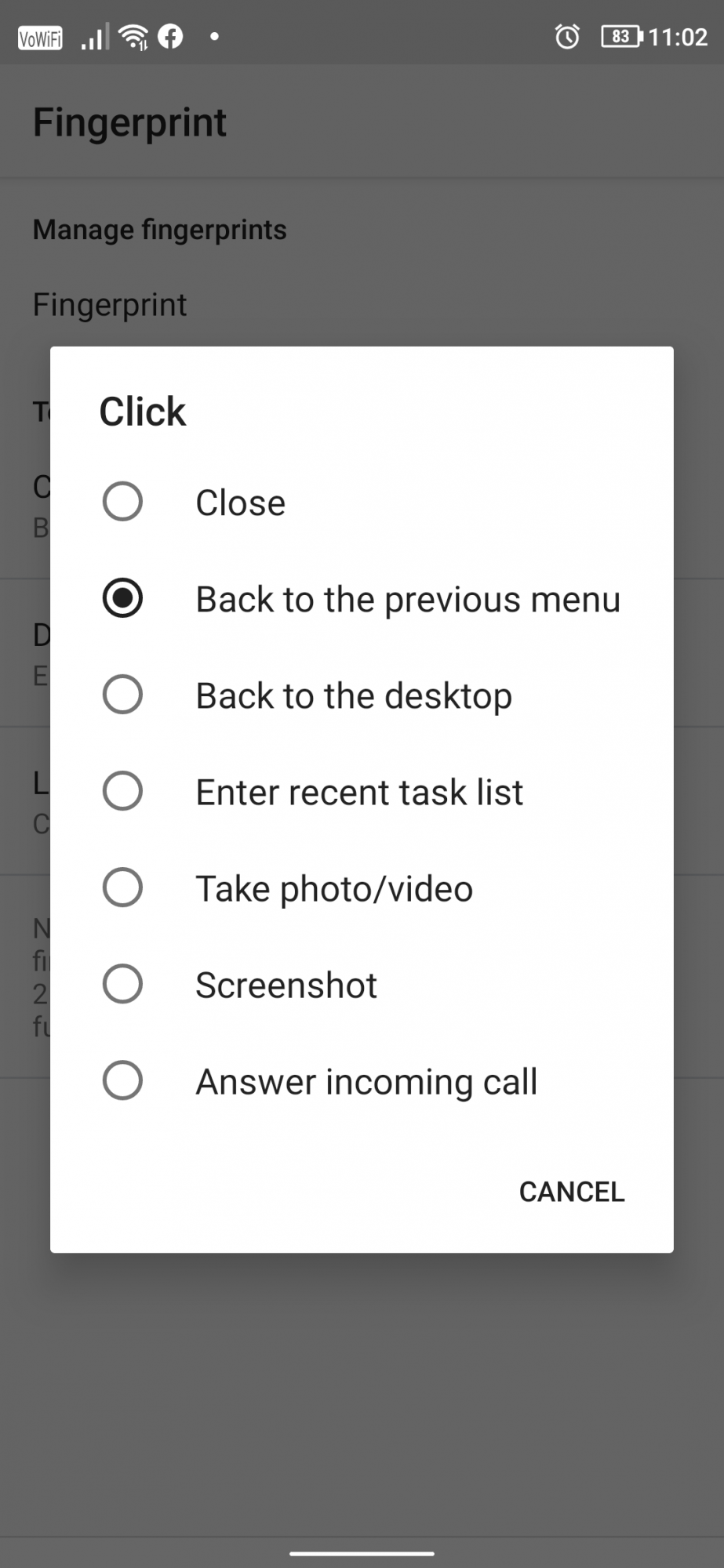Choose Back to the previous menu
Screen dimensions: 724x1568
coord(362,598)
